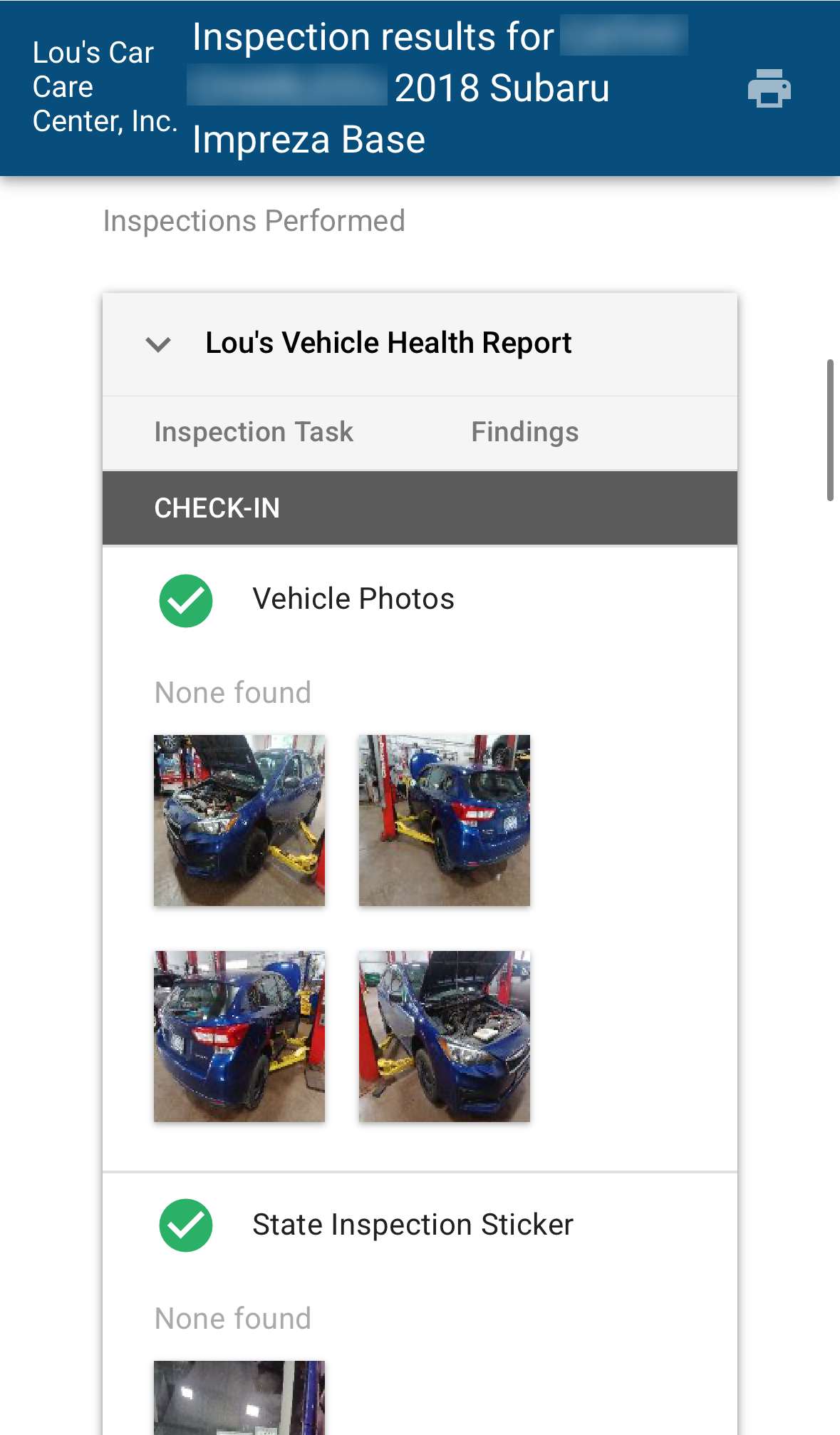Open the State Inspection Sticker photo
This screenshot has width=840, height=1435.
[x=239, y=1397]
